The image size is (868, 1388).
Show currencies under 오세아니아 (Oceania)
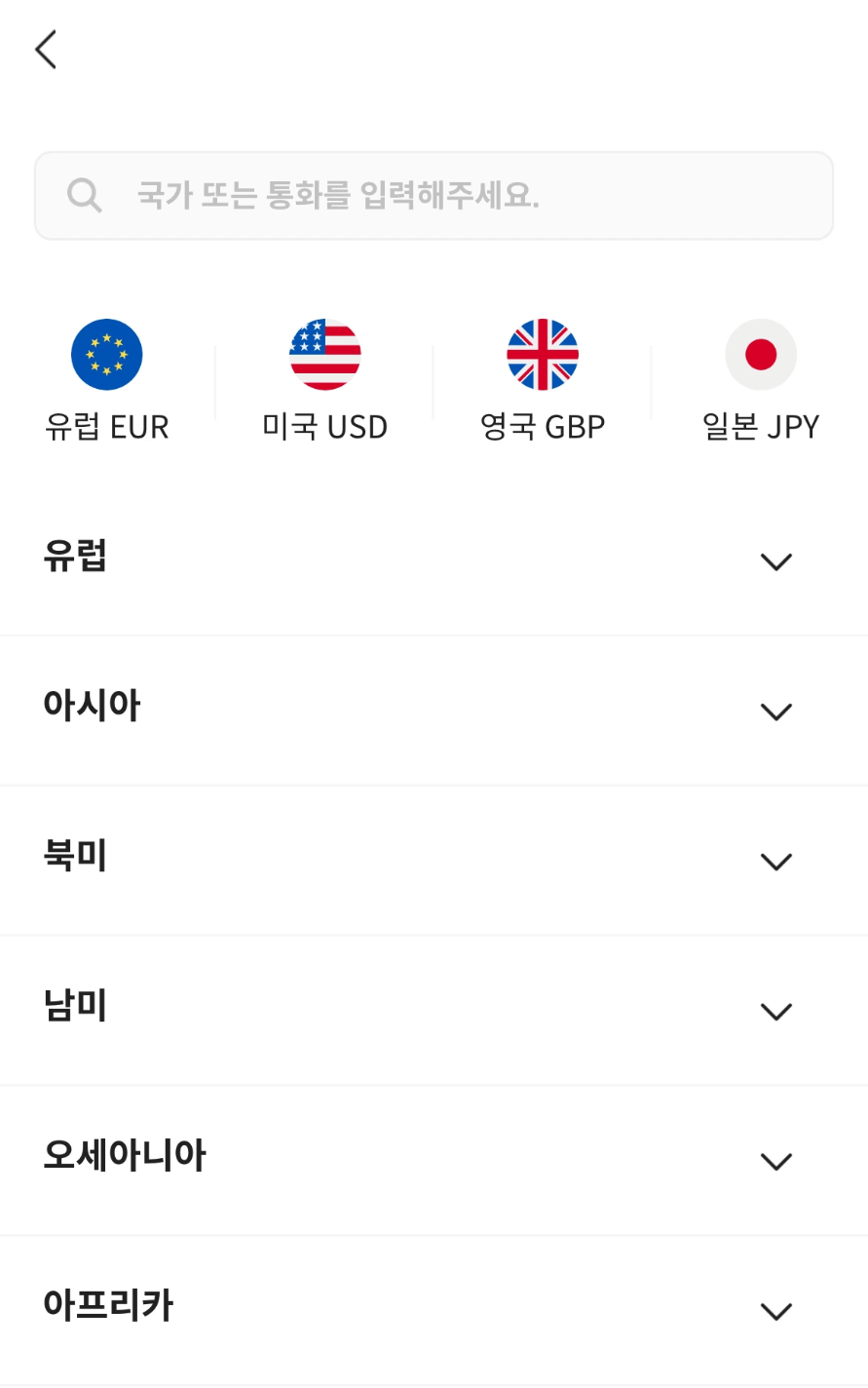click(776, 1161)
